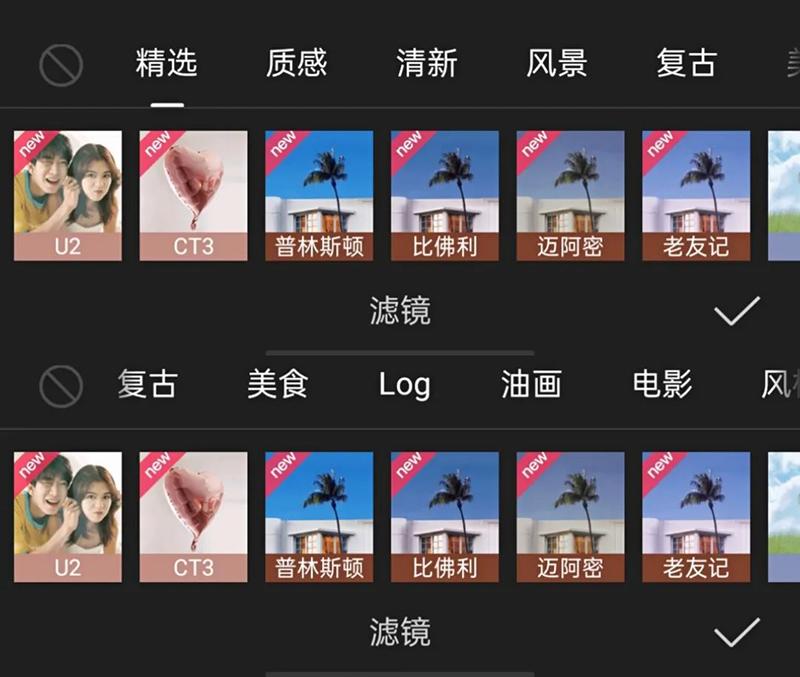Switch to the 美食 filter tab

point(277,384)
